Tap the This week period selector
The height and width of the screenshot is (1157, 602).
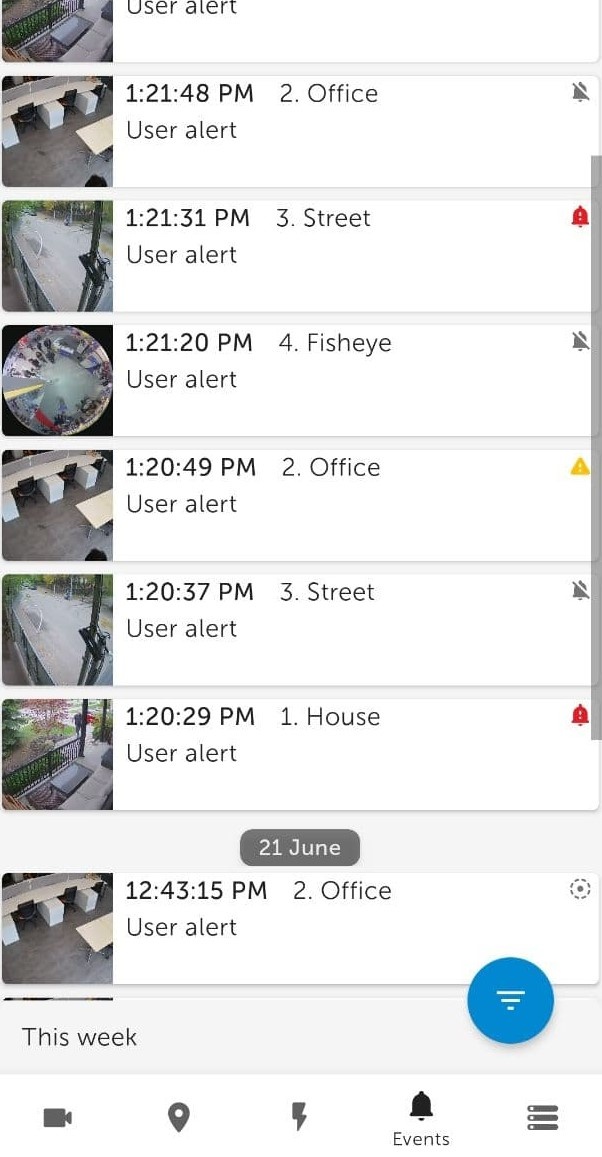pyautogui.click(x=80, y=1037)
